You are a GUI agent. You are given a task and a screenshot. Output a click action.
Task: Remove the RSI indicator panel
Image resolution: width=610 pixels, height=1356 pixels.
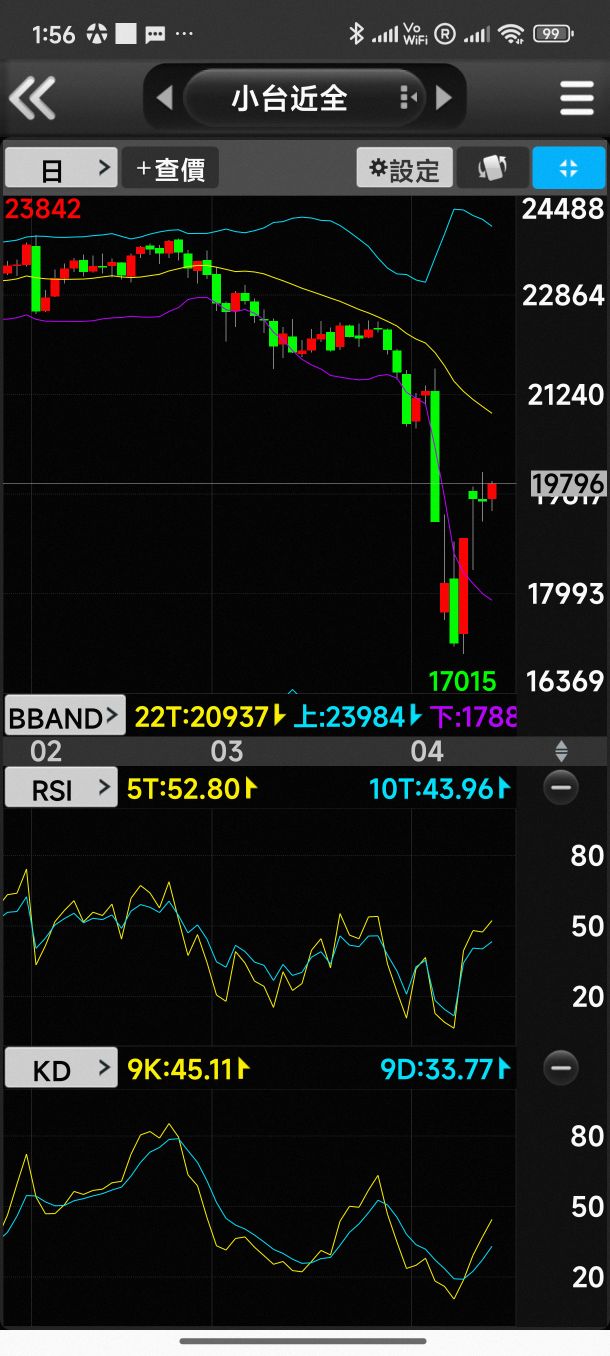click(x=560, y=788)
